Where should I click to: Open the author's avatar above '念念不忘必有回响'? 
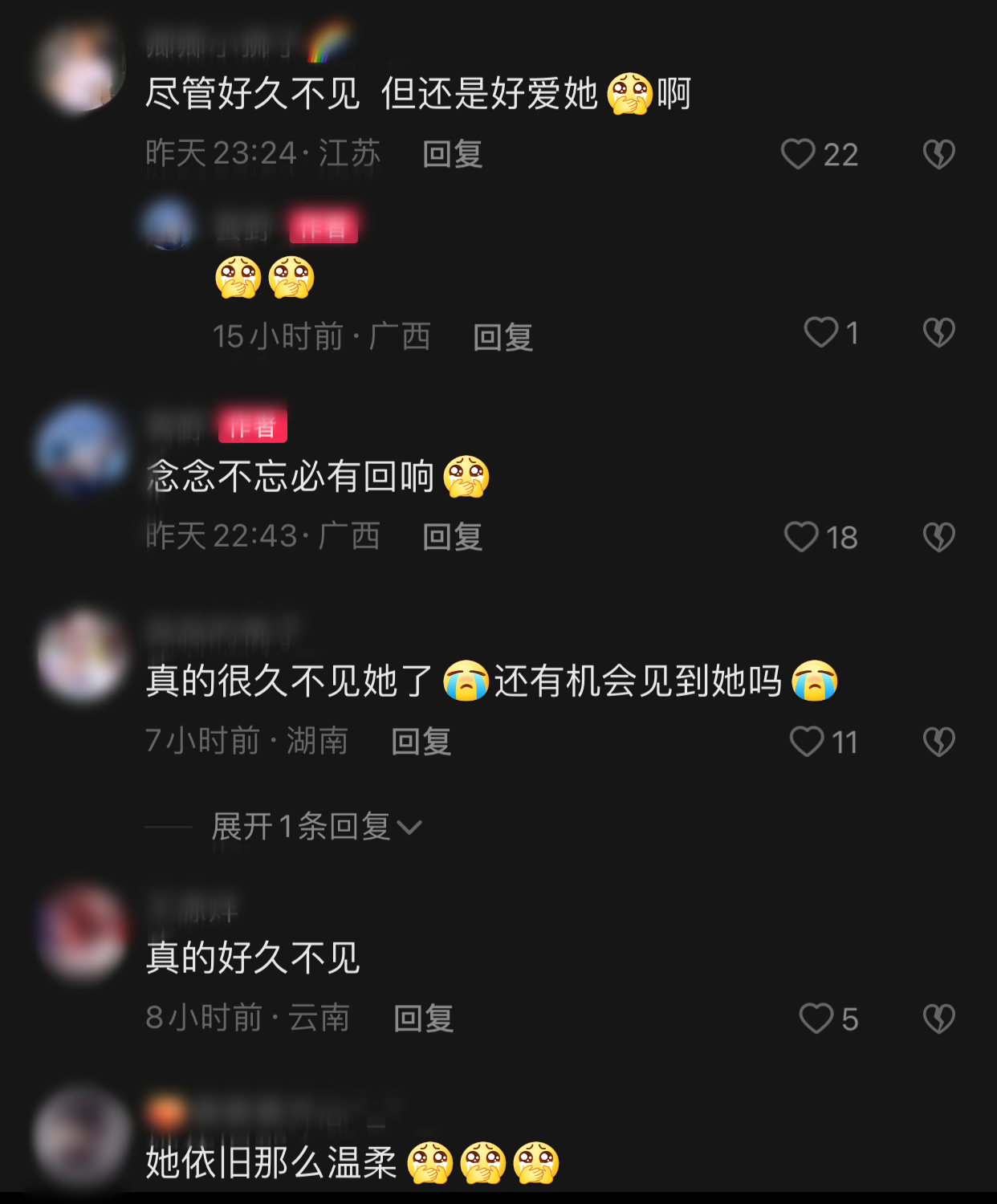pos(82,449)
